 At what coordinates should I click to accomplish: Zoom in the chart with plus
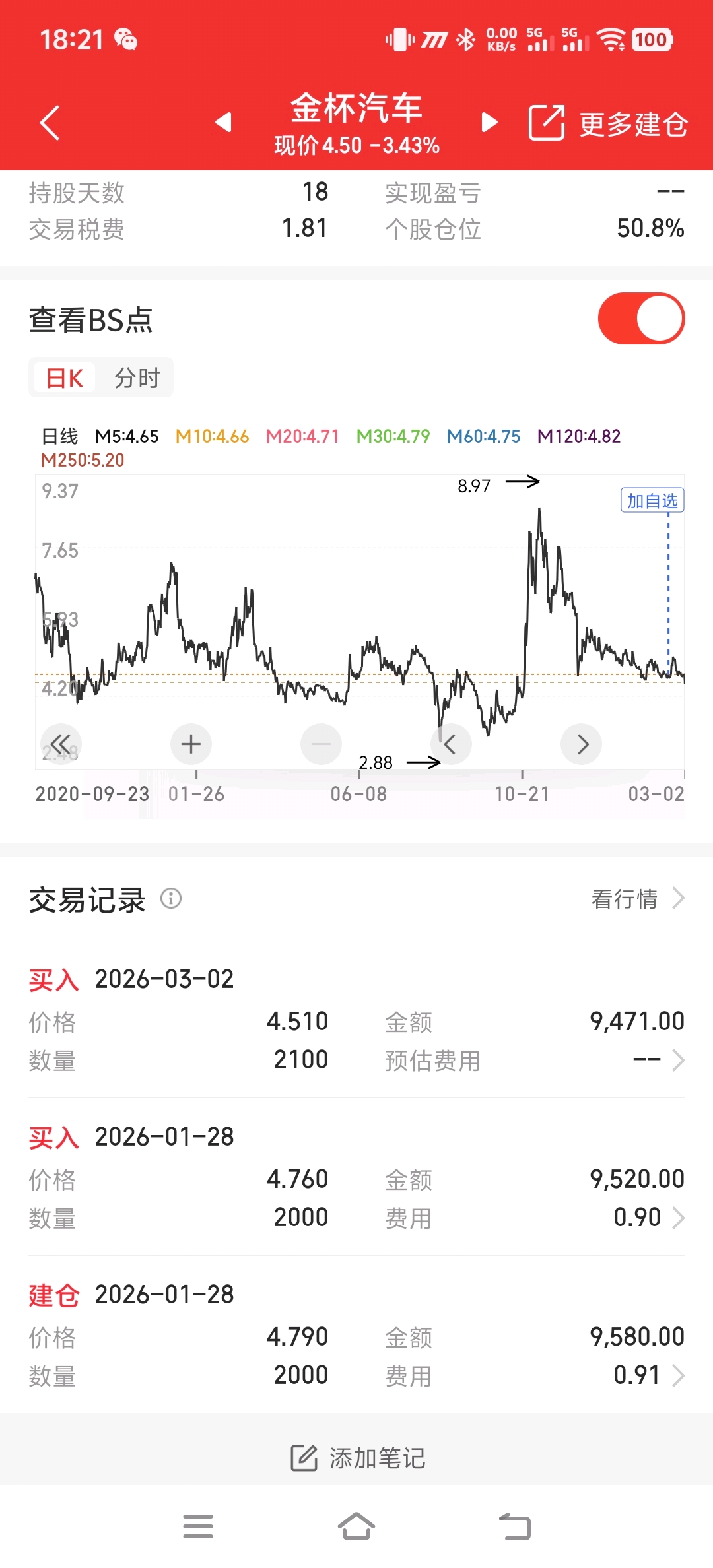191,744
